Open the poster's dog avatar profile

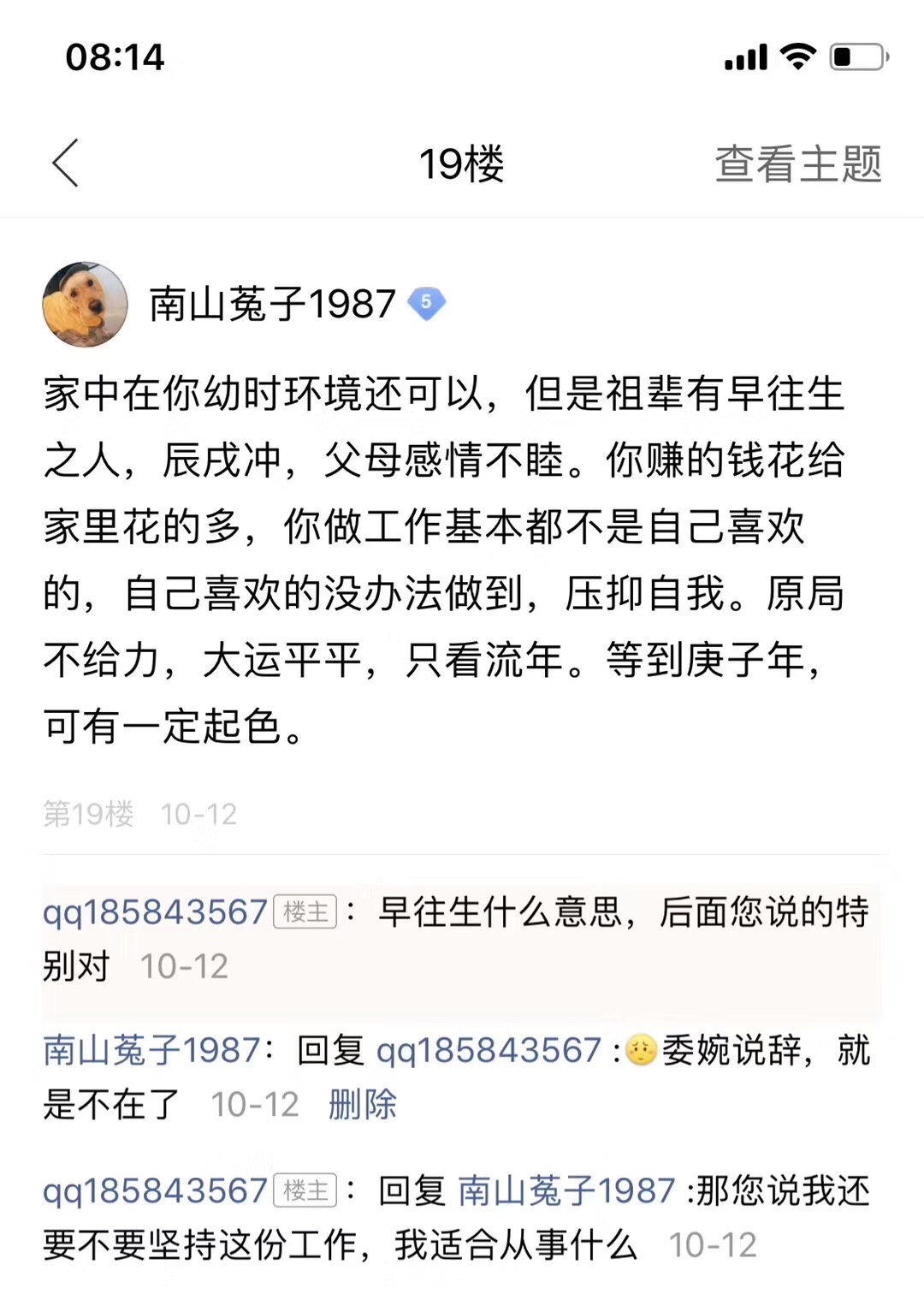(x=85, y=305)
